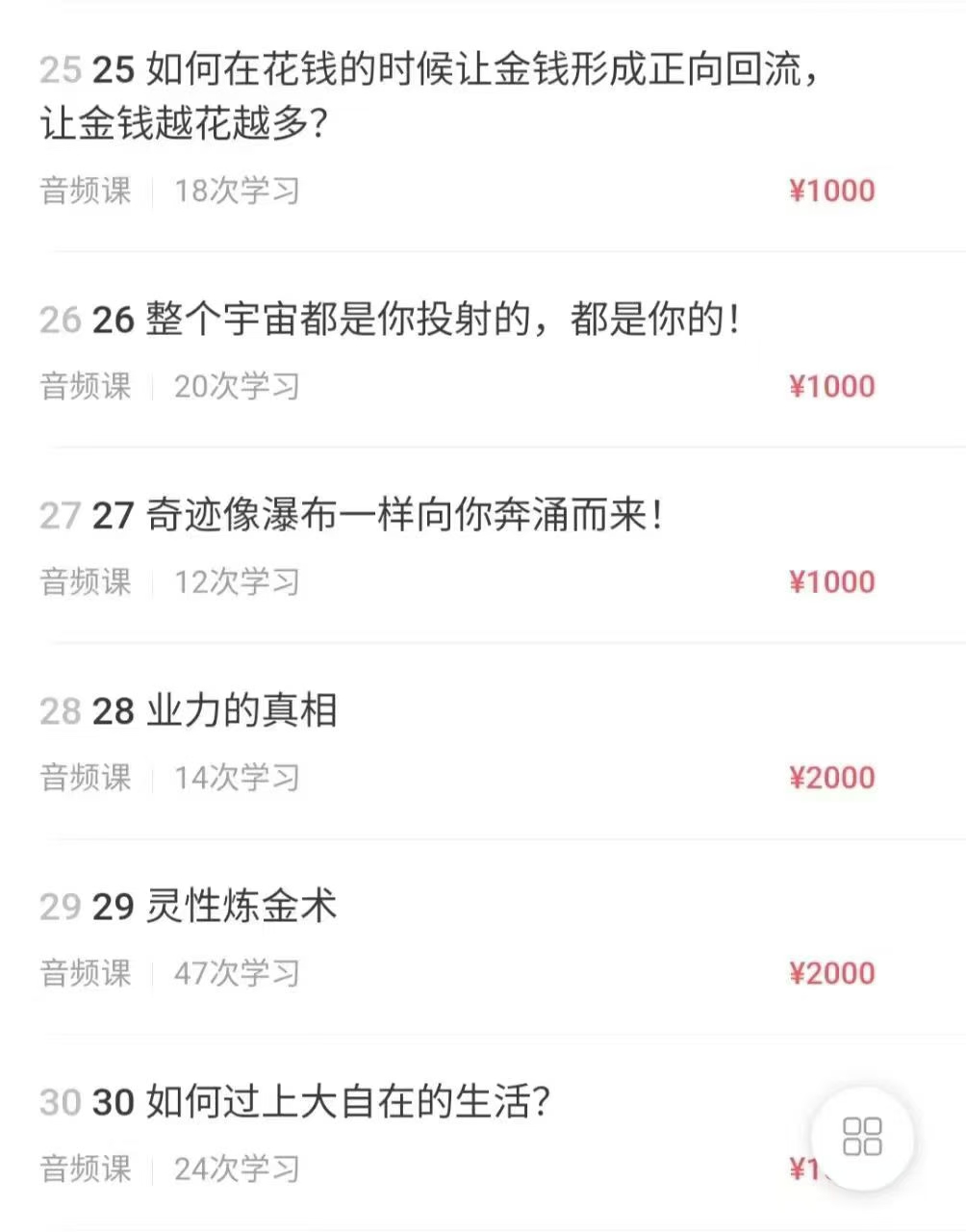Select lesson 27 奇迹像瀑布一样向你奔涌而来

click(x=404, y=516)
